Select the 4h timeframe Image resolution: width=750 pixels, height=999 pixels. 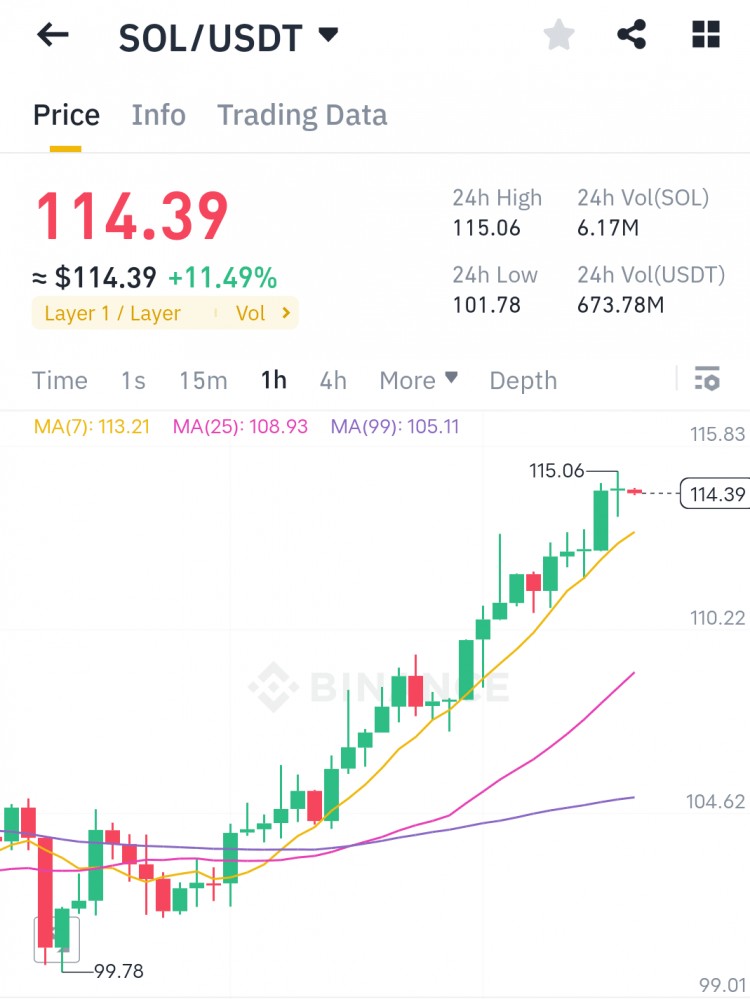coord(332,380)
